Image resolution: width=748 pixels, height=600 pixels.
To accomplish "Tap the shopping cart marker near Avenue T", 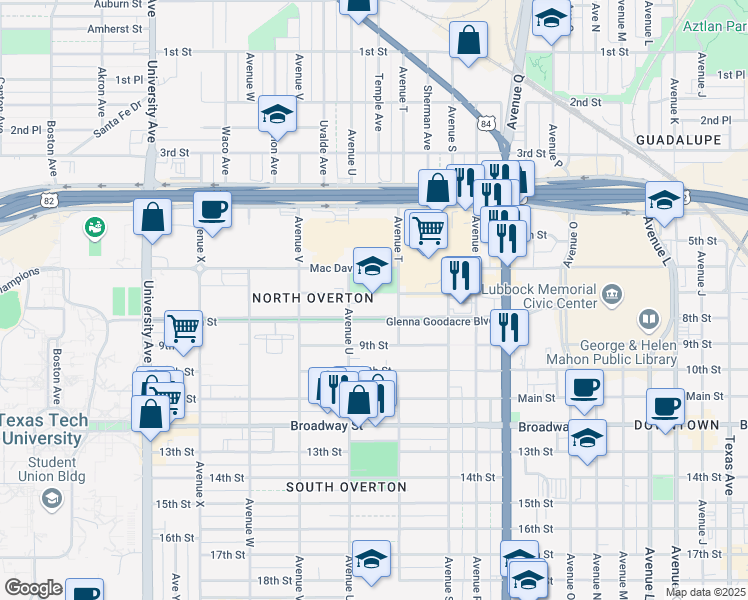I will [x=428, y=229].
